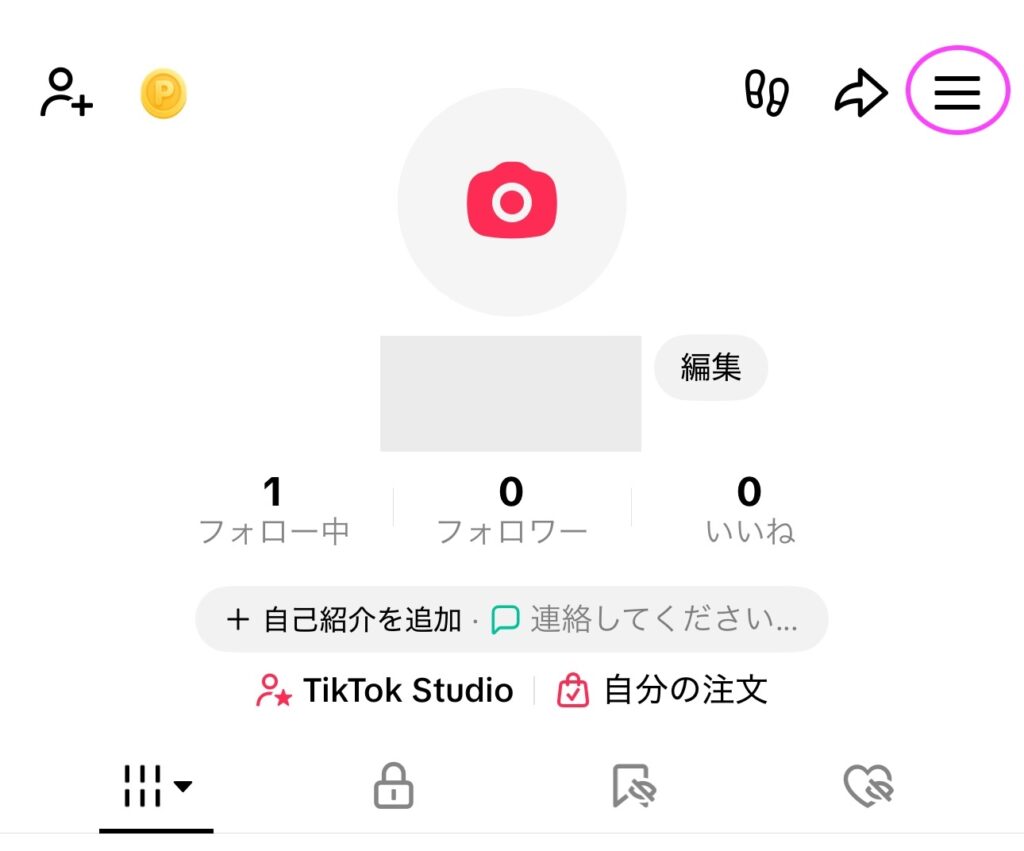Open 自分の注文 orders

(663, 690)
